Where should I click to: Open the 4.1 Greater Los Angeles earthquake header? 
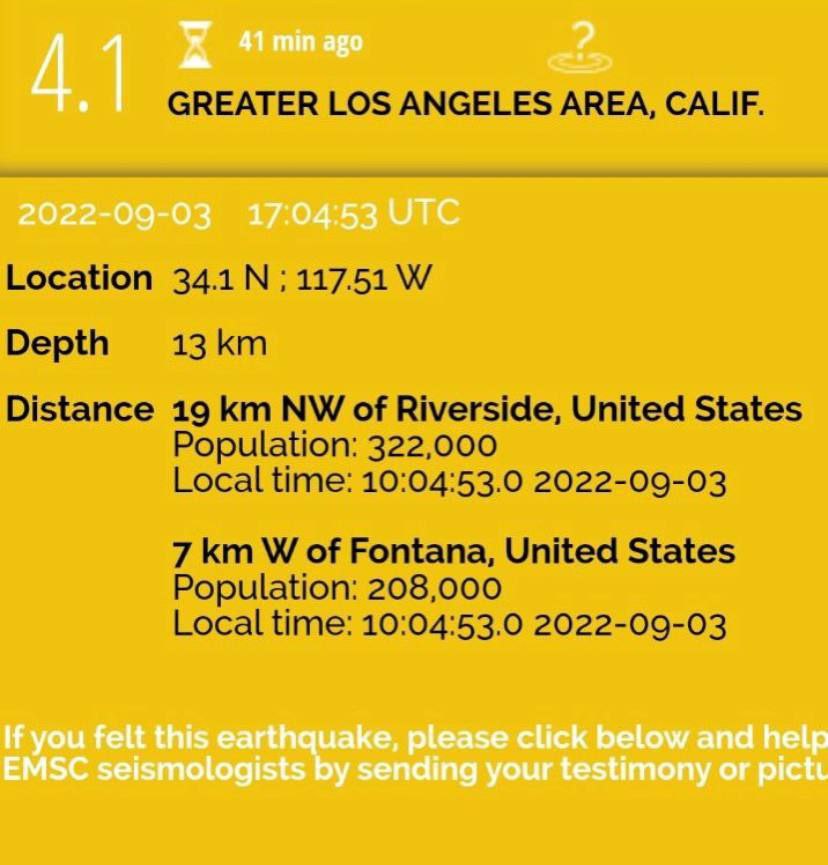464,104
